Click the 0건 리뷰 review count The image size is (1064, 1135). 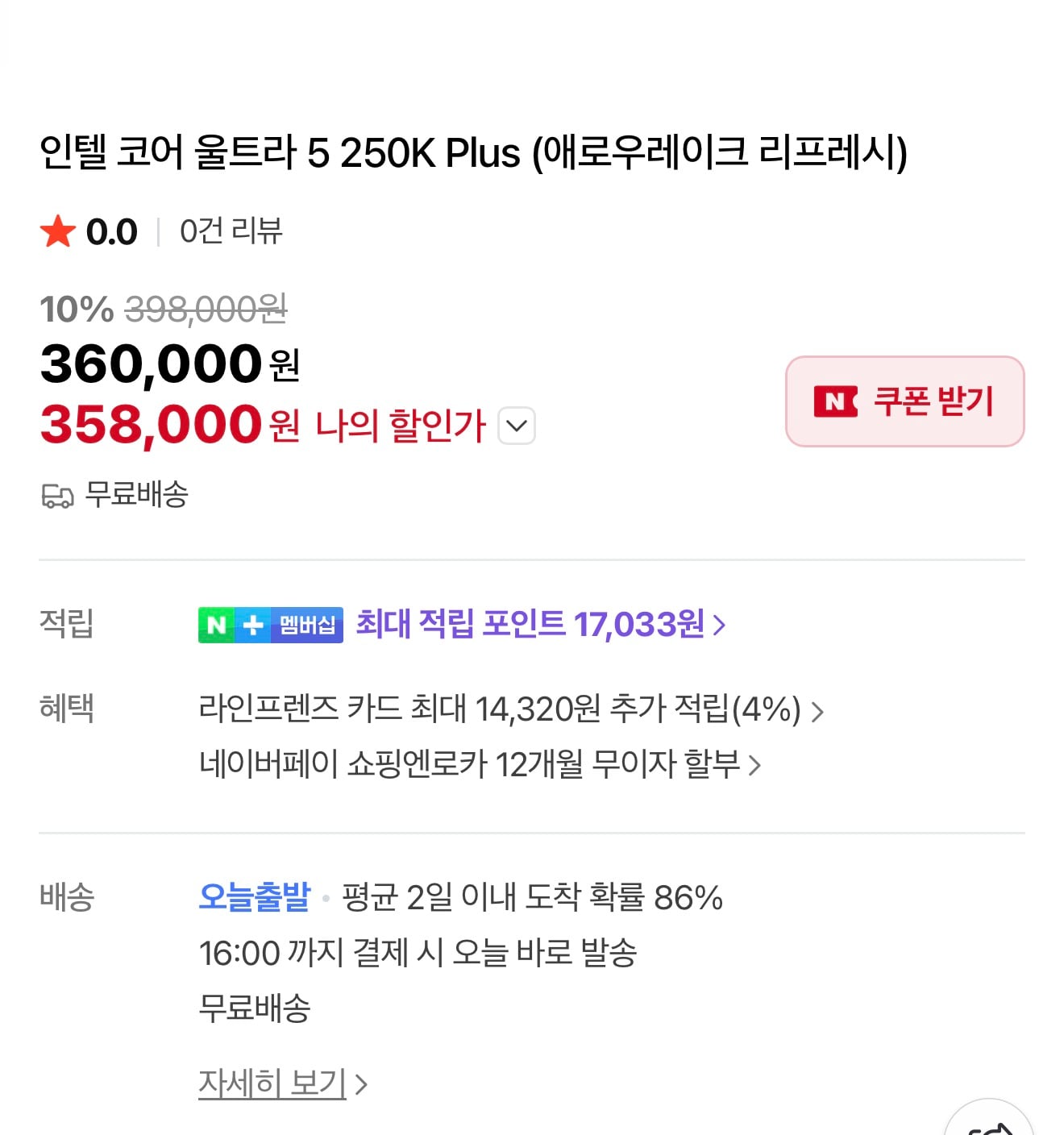point(230,231)
